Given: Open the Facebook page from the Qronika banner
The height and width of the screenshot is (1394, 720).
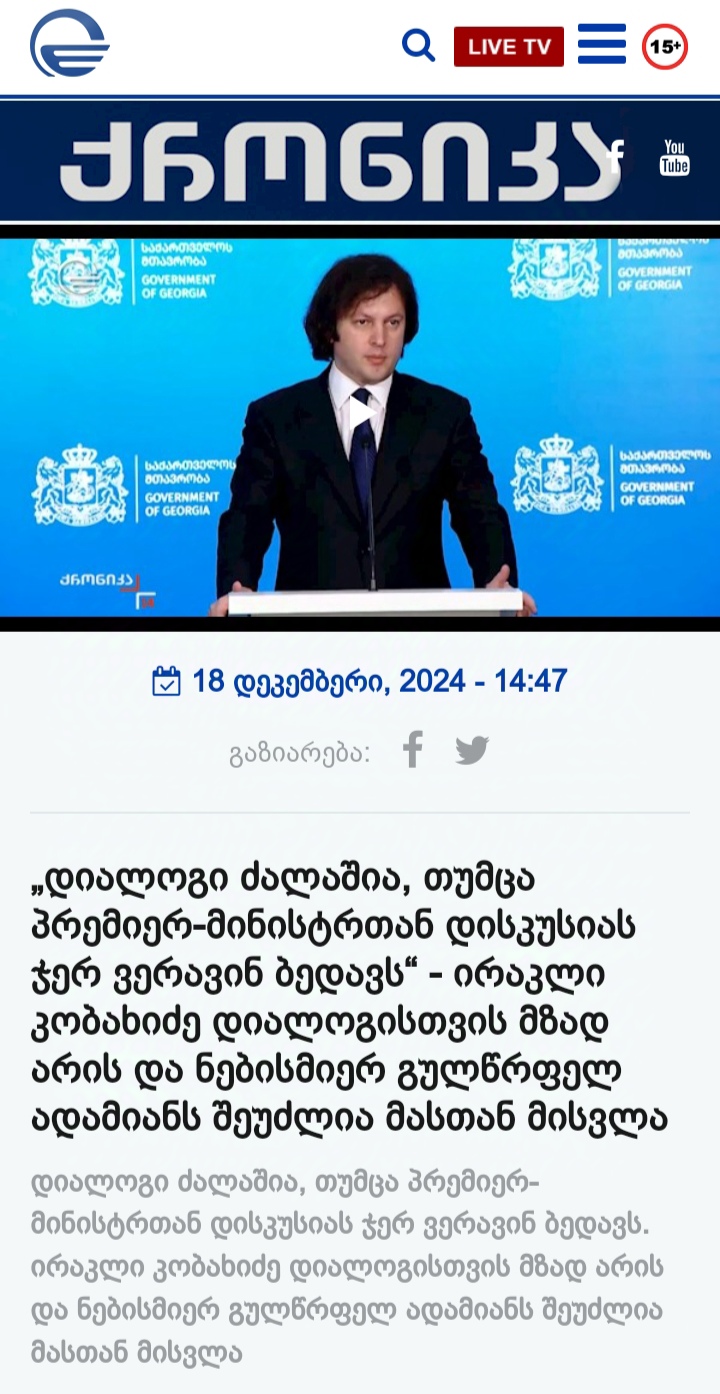Looking at the screenshot, I should [x=616, y=157].
